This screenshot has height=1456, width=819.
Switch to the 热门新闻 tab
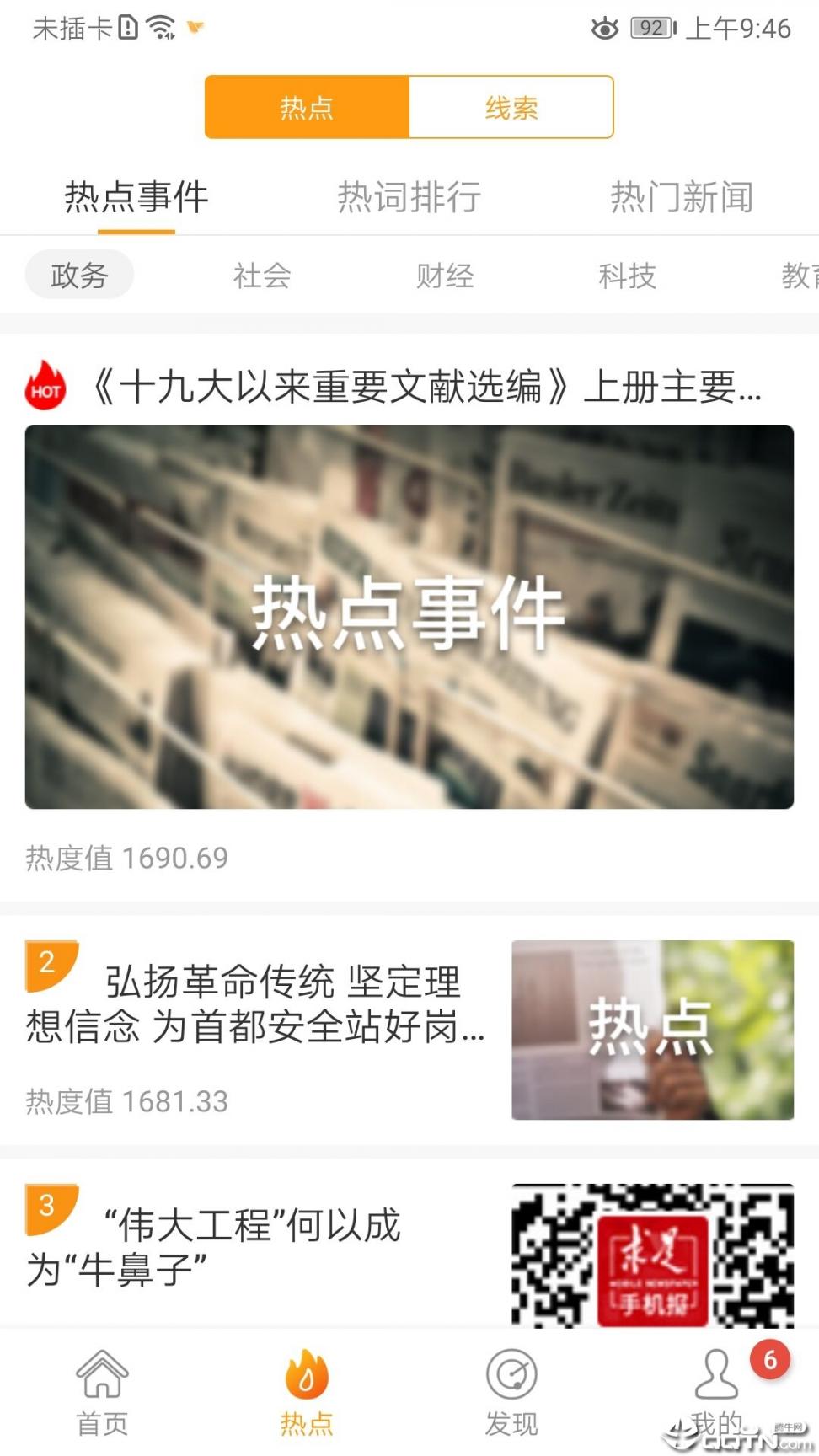tap(681, 197)
